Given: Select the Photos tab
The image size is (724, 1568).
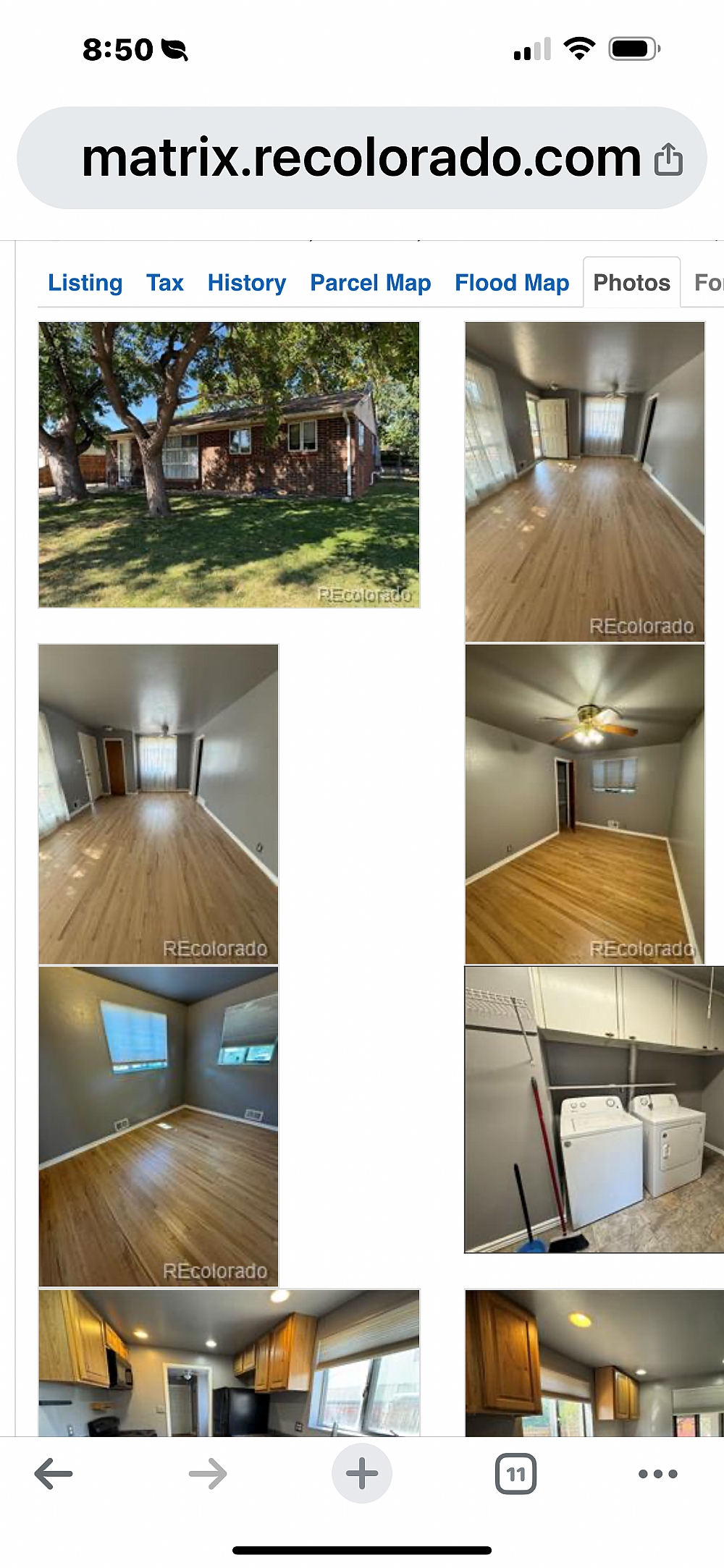Looking at the screenshot, I should click(x=631, y=283).
